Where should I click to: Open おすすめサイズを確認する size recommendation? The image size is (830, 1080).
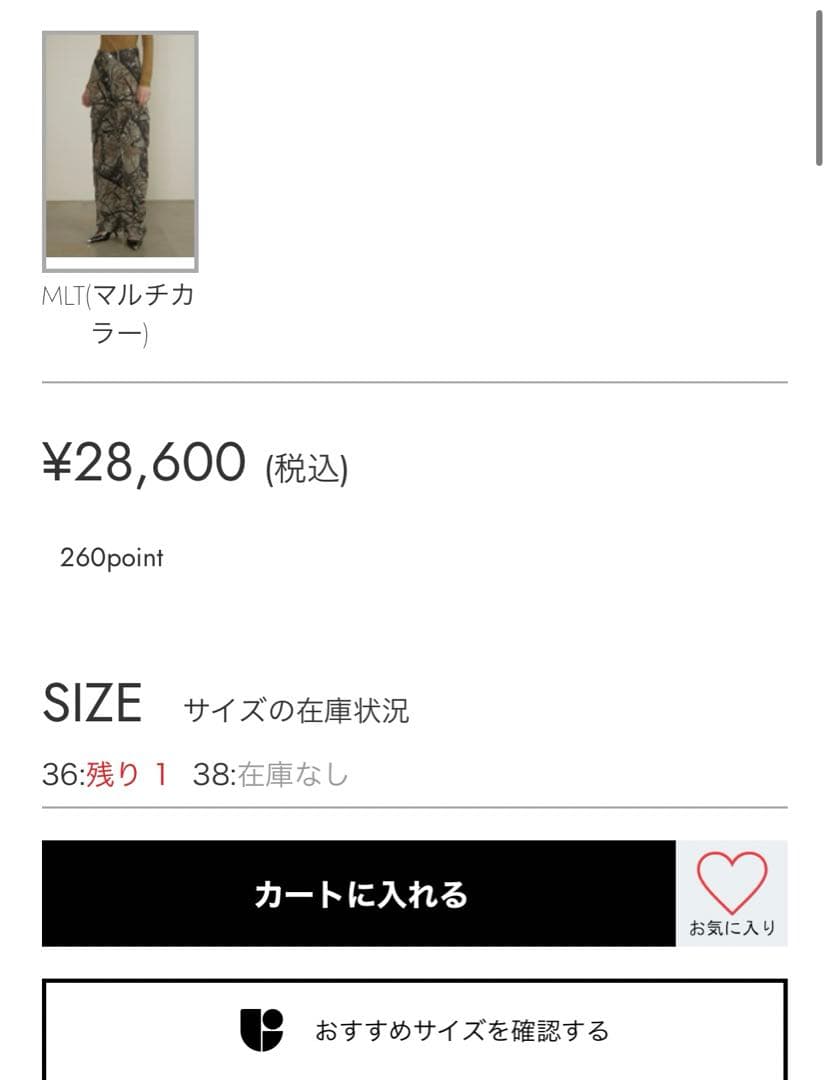click(x=414, y=1030)
